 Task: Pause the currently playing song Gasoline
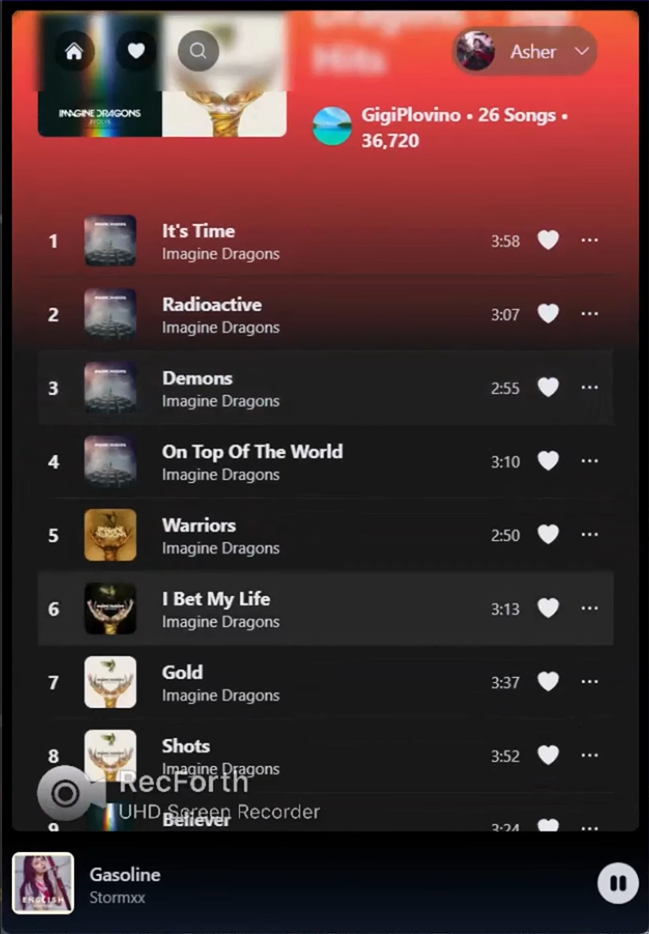[618, 883]
